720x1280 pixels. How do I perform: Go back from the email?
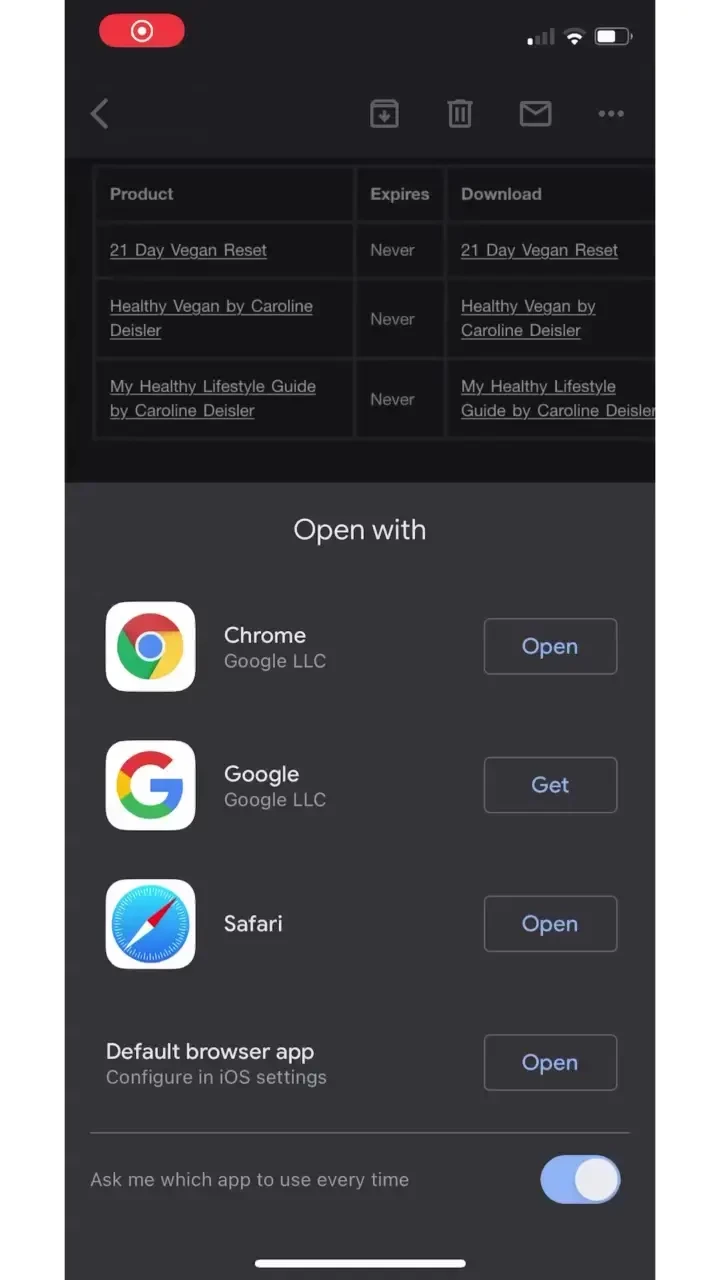pyautogui.click(x=99, y=114)
